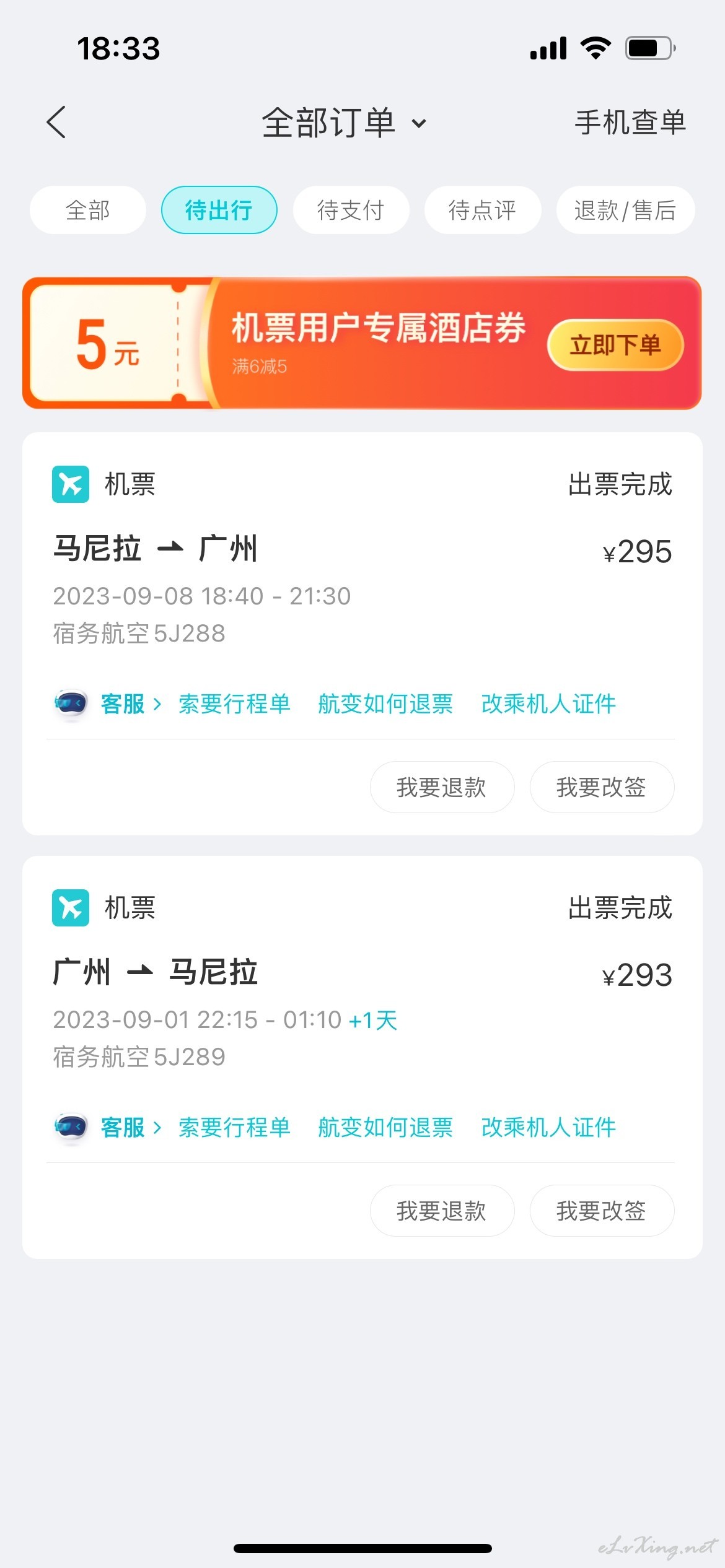The width and height of the screenshot is (725, 1568).
Task: Expand the 全部订单 dropdown
Action: [344, 123]
